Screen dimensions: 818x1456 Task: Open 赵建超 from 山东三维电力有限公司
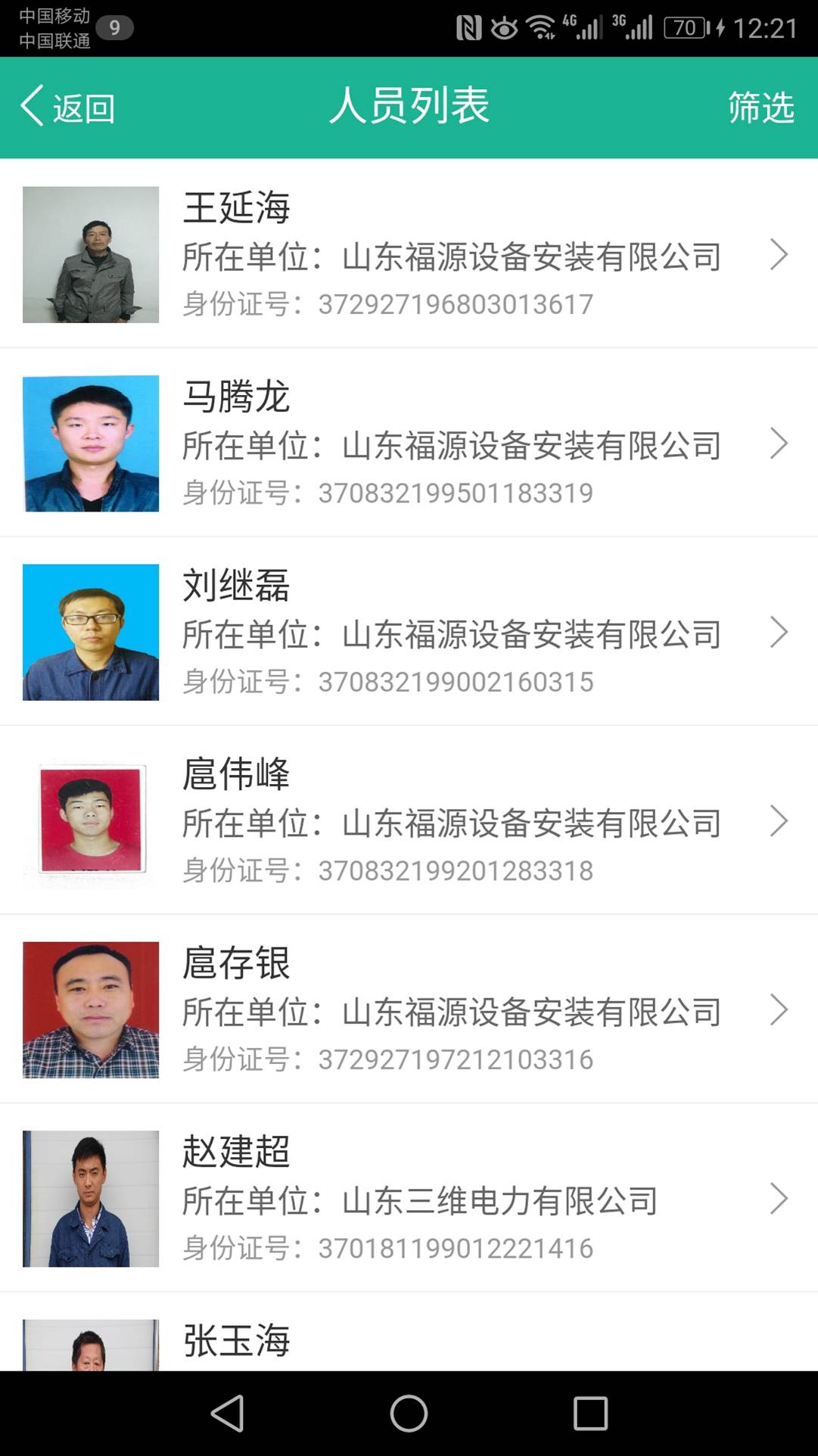click(409, 1198)
